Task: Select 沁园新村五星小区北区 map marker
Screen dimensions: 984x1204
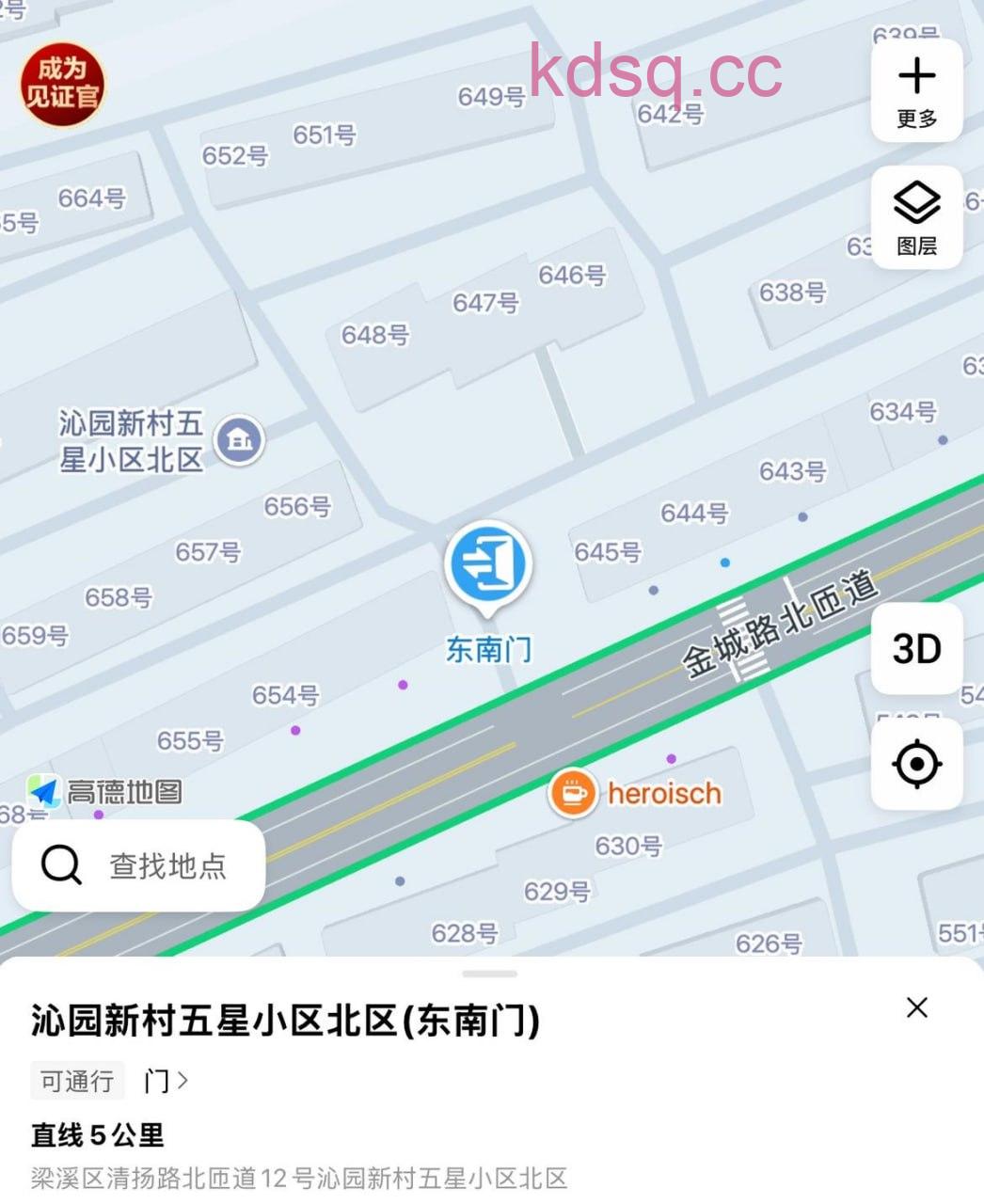Action: point(240,439)
